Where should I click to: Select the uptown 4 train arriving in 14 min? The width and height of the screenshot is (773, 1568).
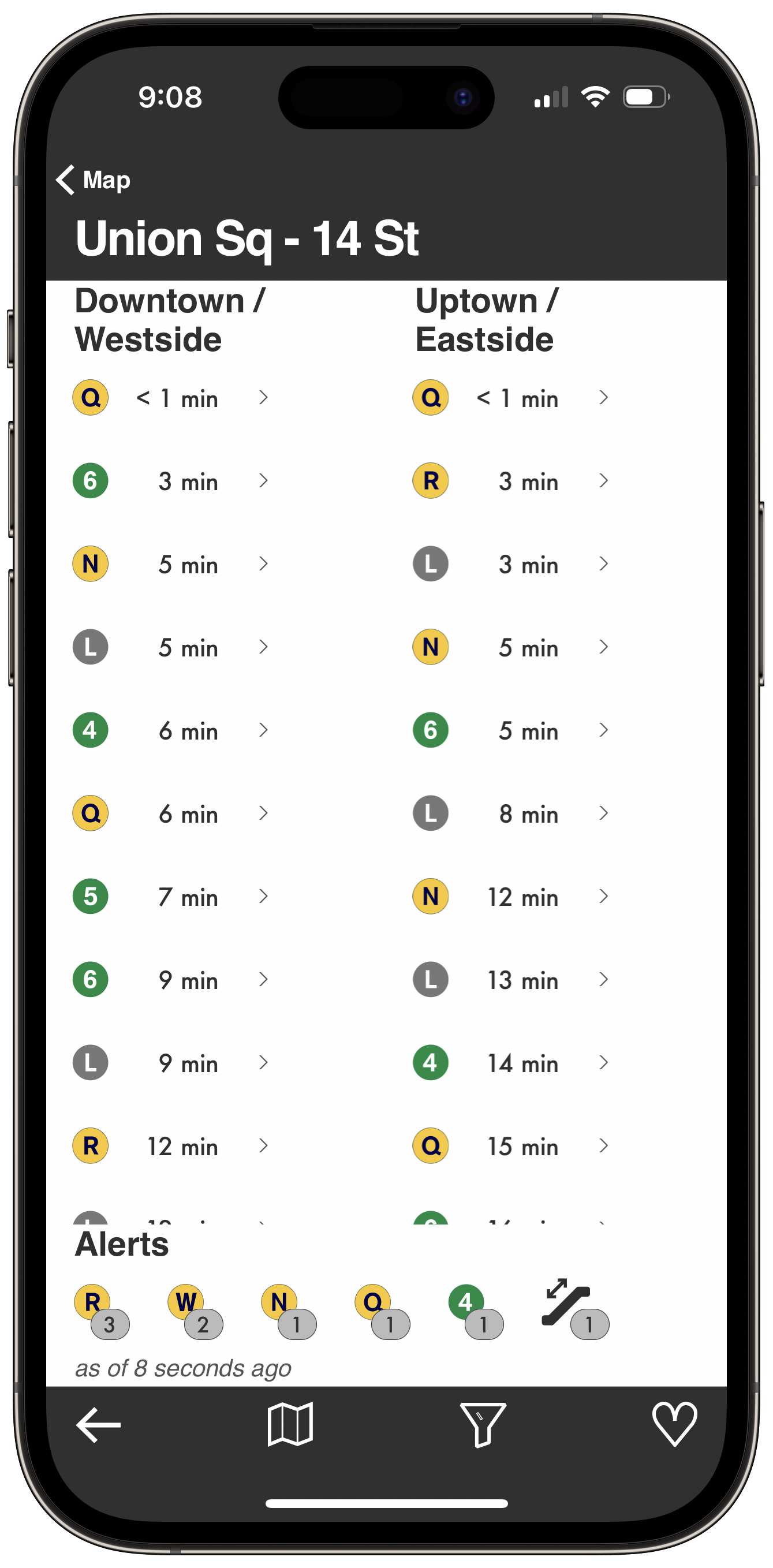click(x=511, y=1063)
